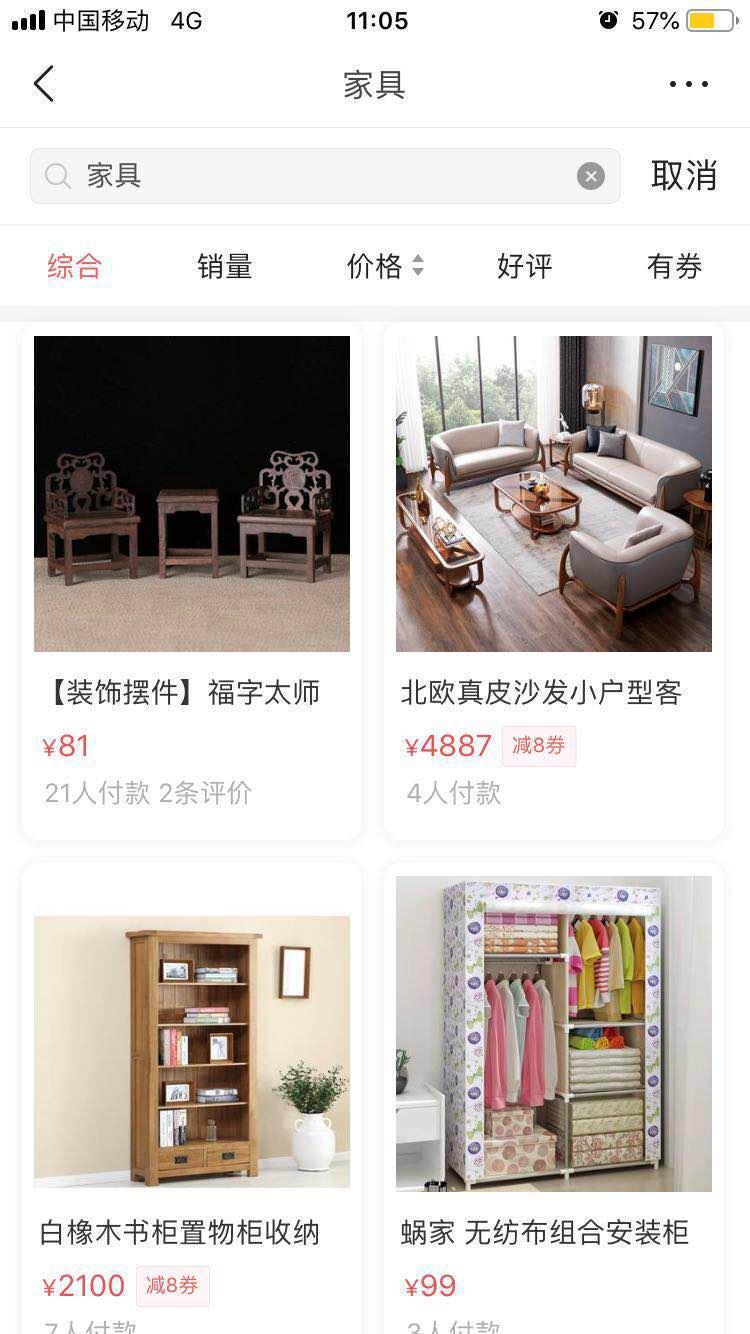The height and width of the screenshot is (1334, 750).
Task: Click the magnifier icon in the search bar
Action: point(57,175)
